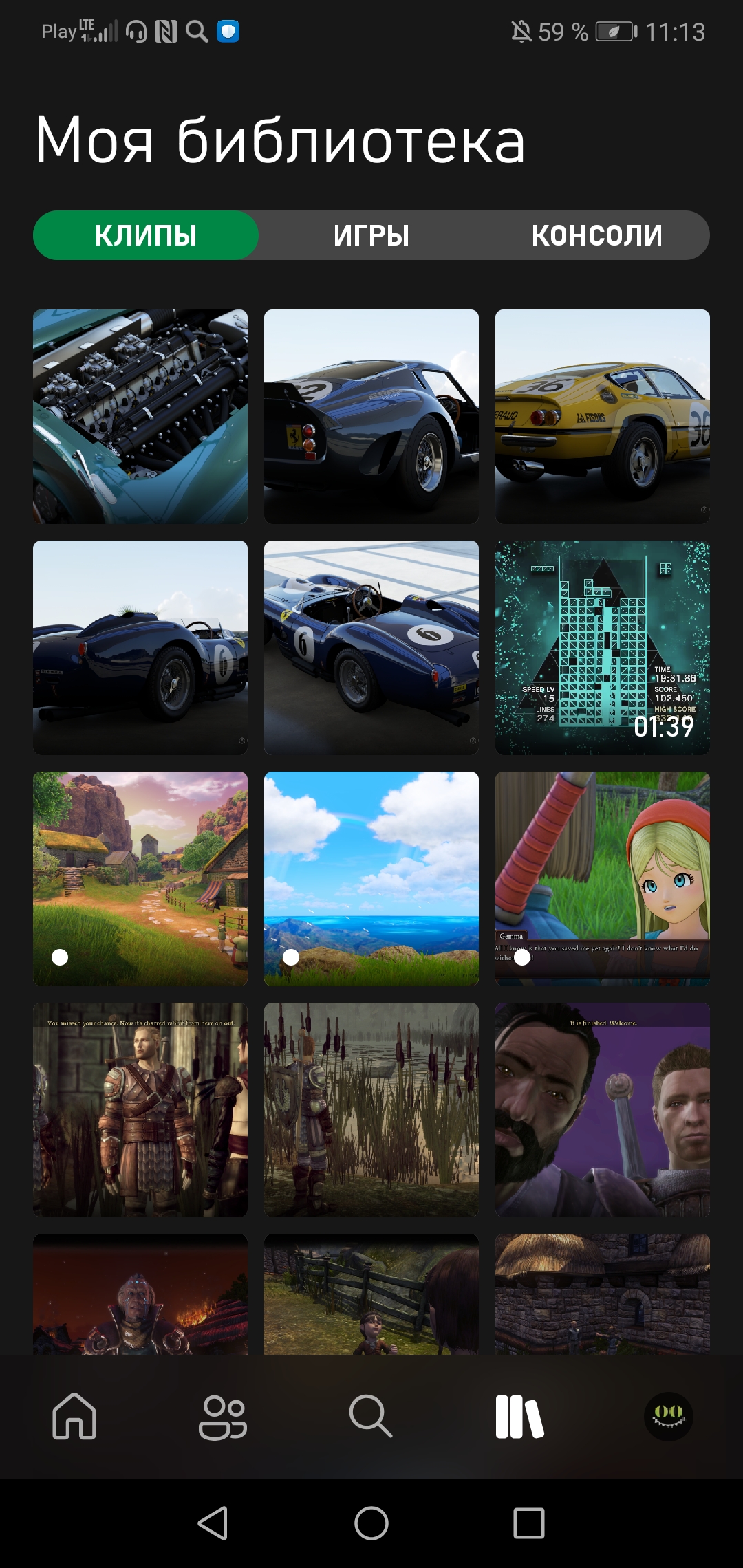743x1568 pixels.
Task: Open the yellow number 36 car clip
Action: click(603, 417)
